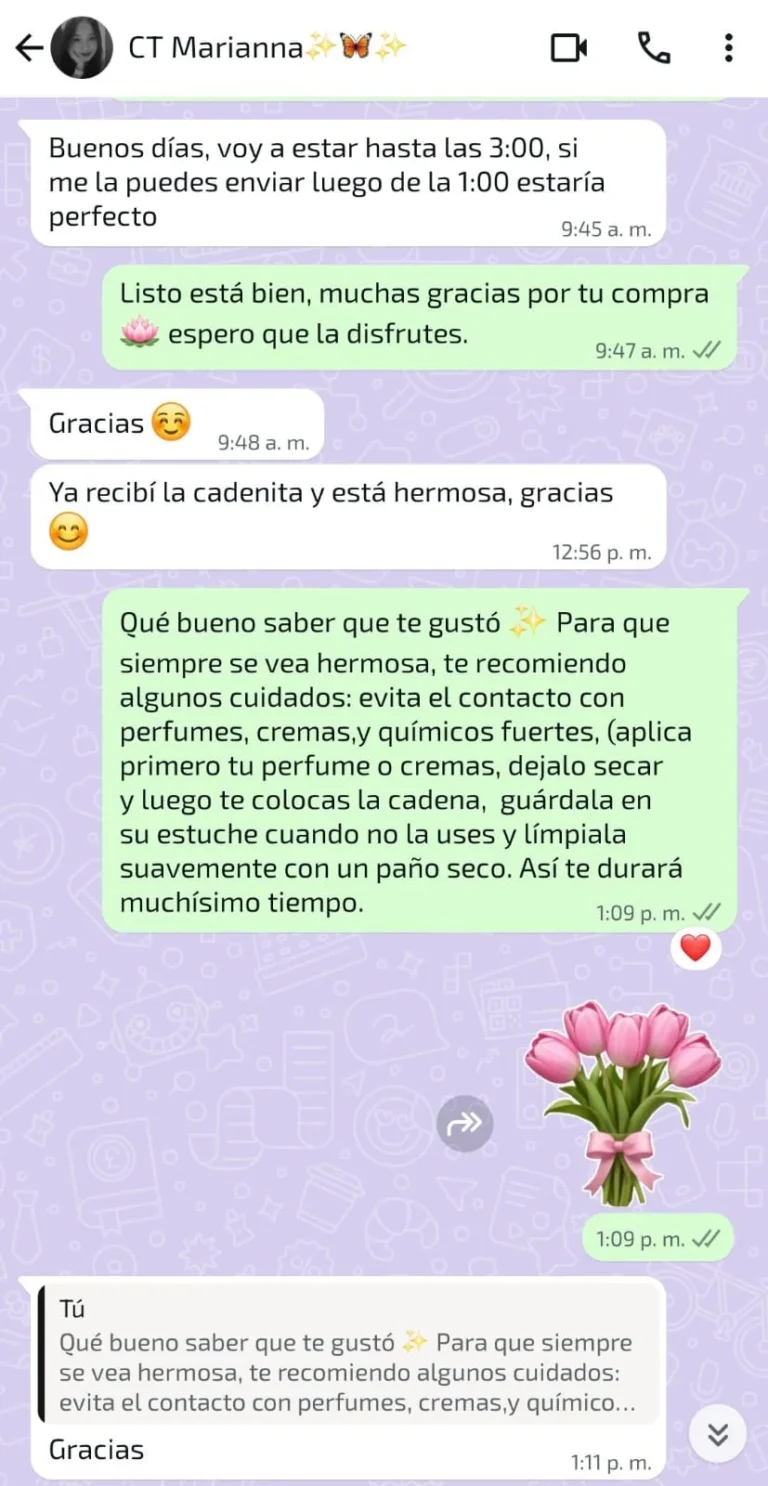
Task: Open the tulip bouquet sticker
Action: (x=625, y=1100)
